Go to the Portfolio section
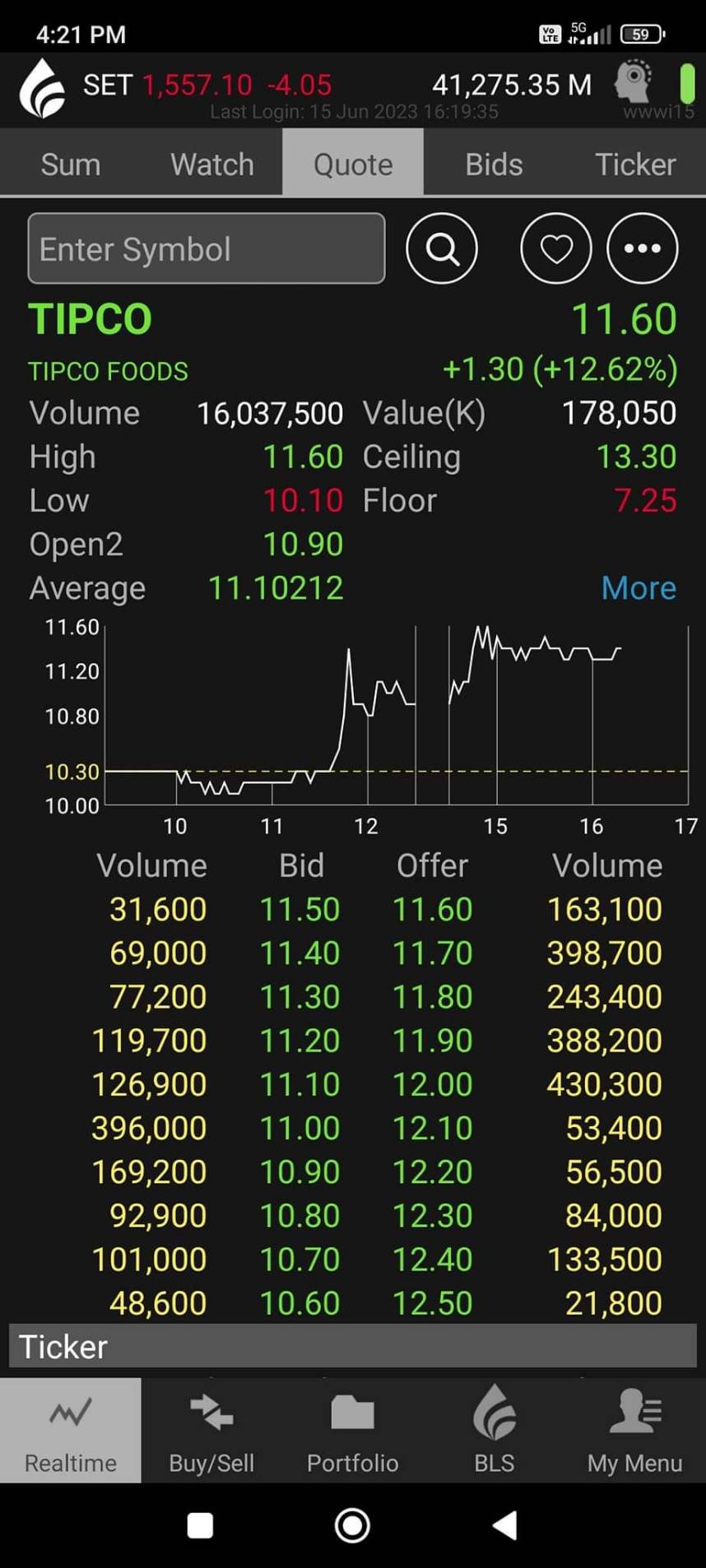The height and width of the screenshot is (1568, 706). (352, 1432)
